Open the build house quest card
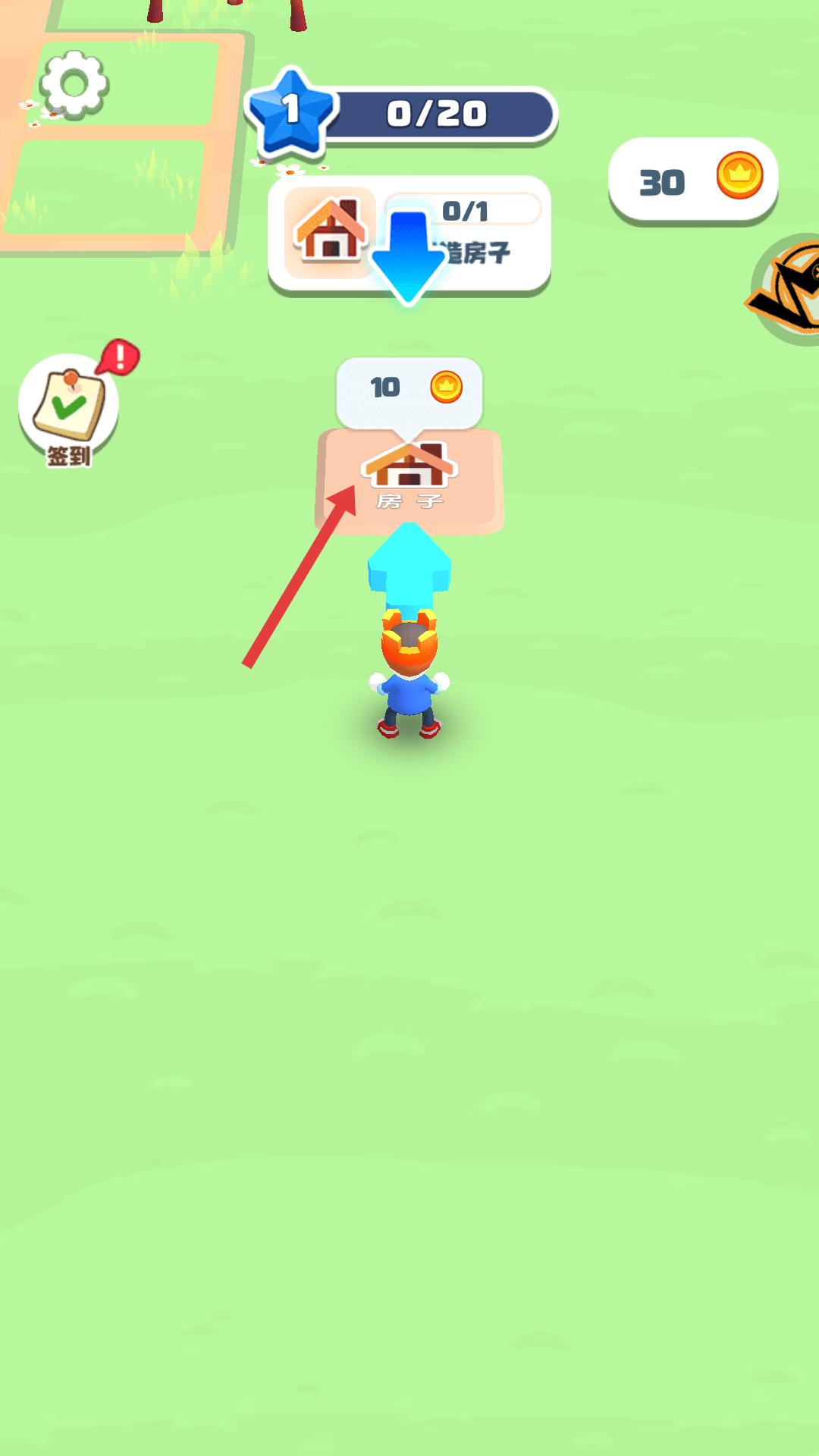This screenshot has width=819, height=1456. pos(409,234)
